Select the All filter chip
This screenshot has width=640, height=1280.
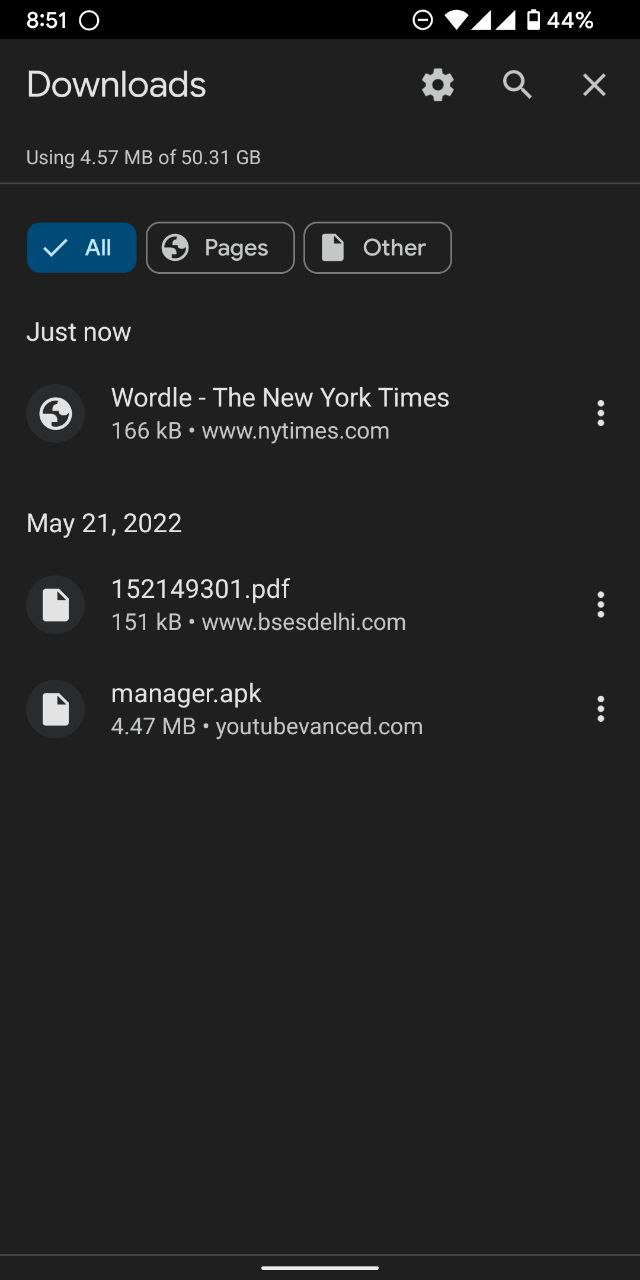point(81,248)
